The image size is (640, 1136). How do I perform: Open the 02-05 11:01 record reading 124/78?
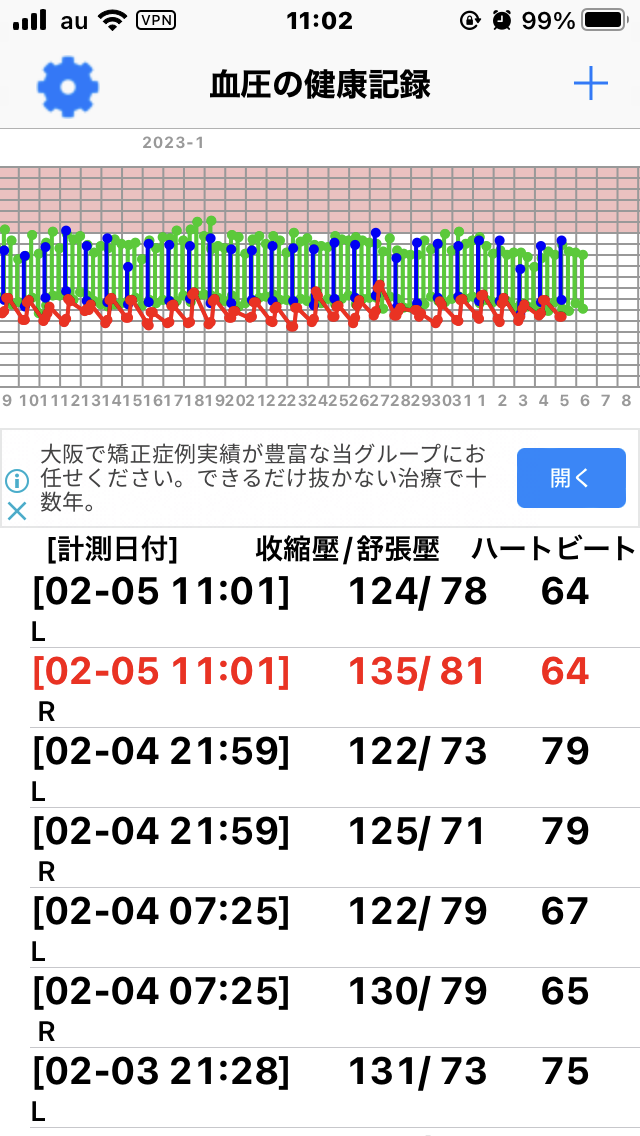(x=320, y=609)
